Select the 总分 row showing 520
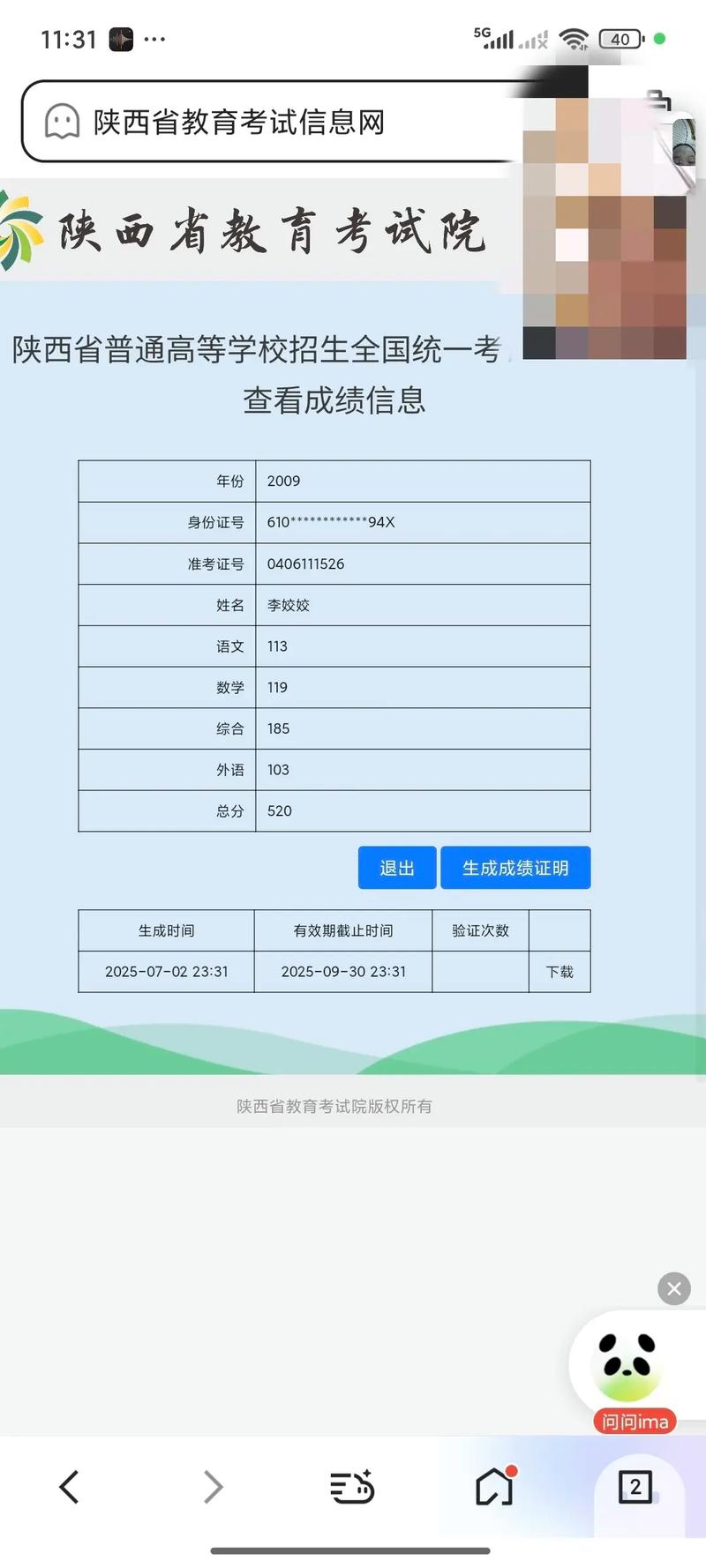The image size is (706, 1568). click(335, 810)
